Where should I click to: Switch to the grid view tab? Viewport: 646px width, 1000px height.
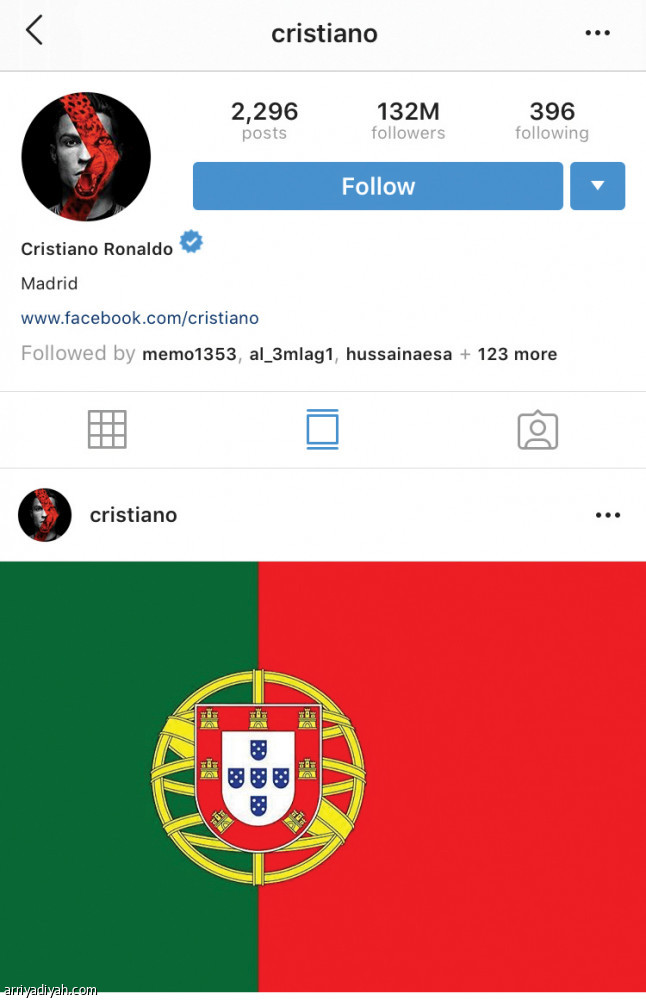[107, 429]
